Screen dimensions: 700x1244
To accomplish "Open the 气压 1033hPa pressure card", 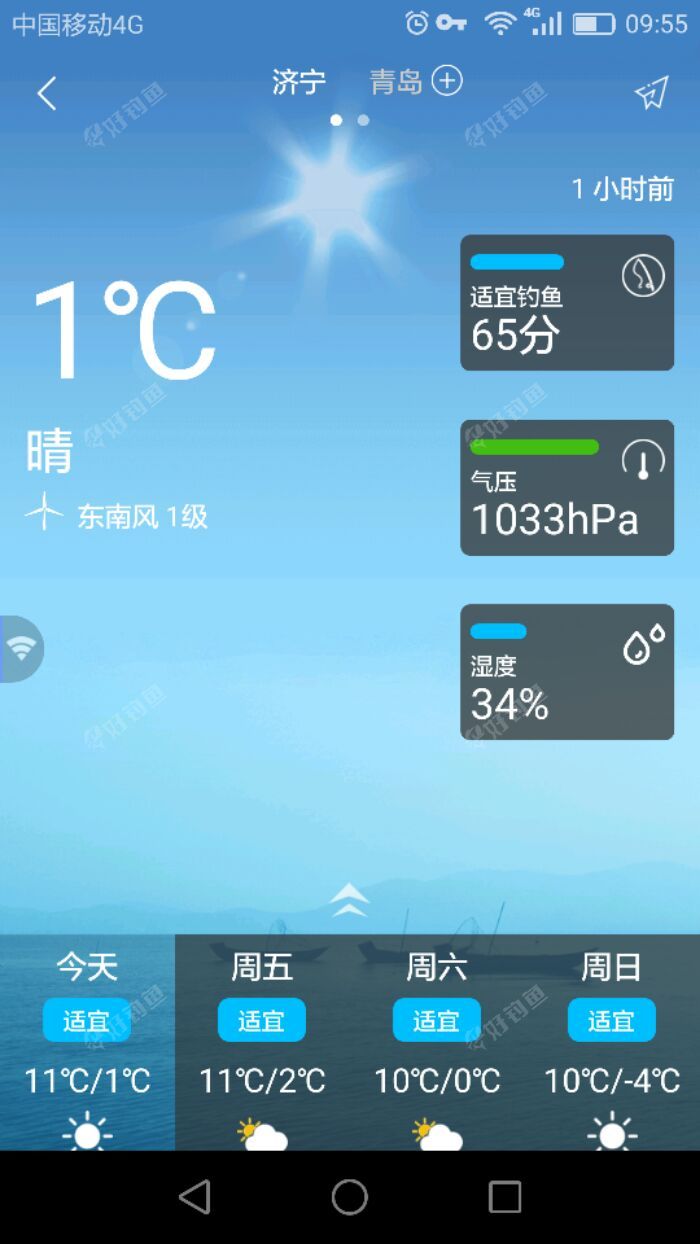I will (x=567, y=488).
